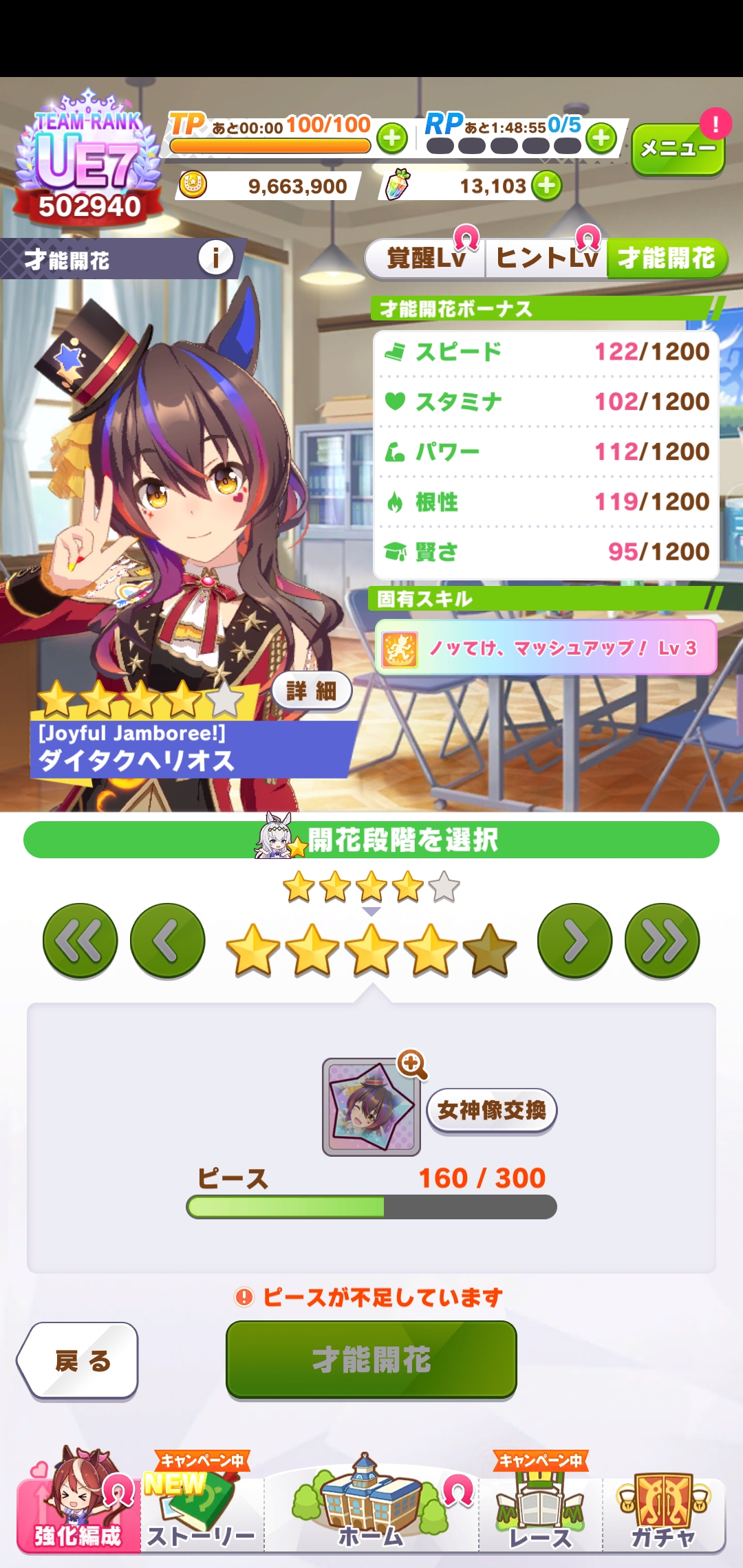Switch to the 覚醒Lv tab
The width and height of the screenshot is (743, 1568).
pos(427,259)
